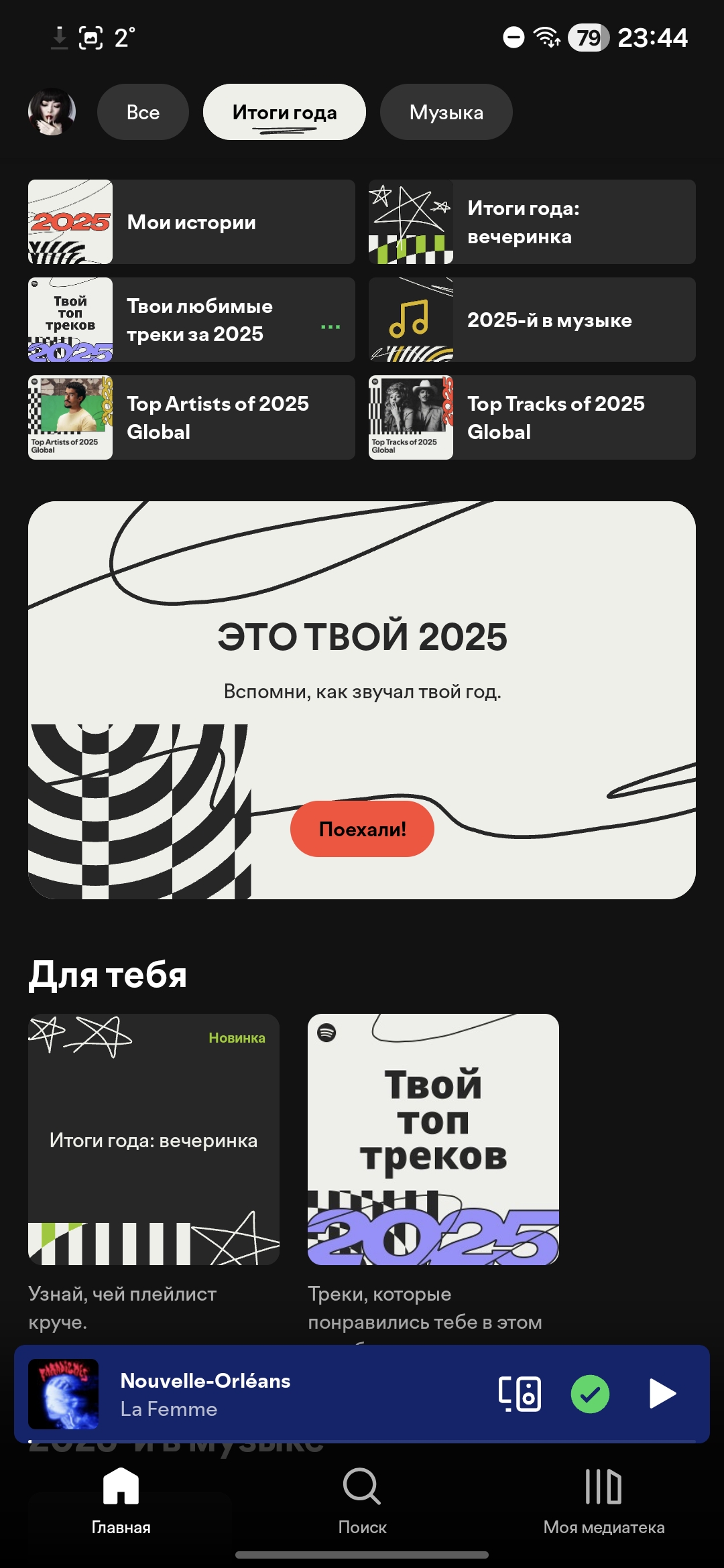
Task: Switch to the Музыка filter chip
Action: pyautogui.click(x=446, y=112)
